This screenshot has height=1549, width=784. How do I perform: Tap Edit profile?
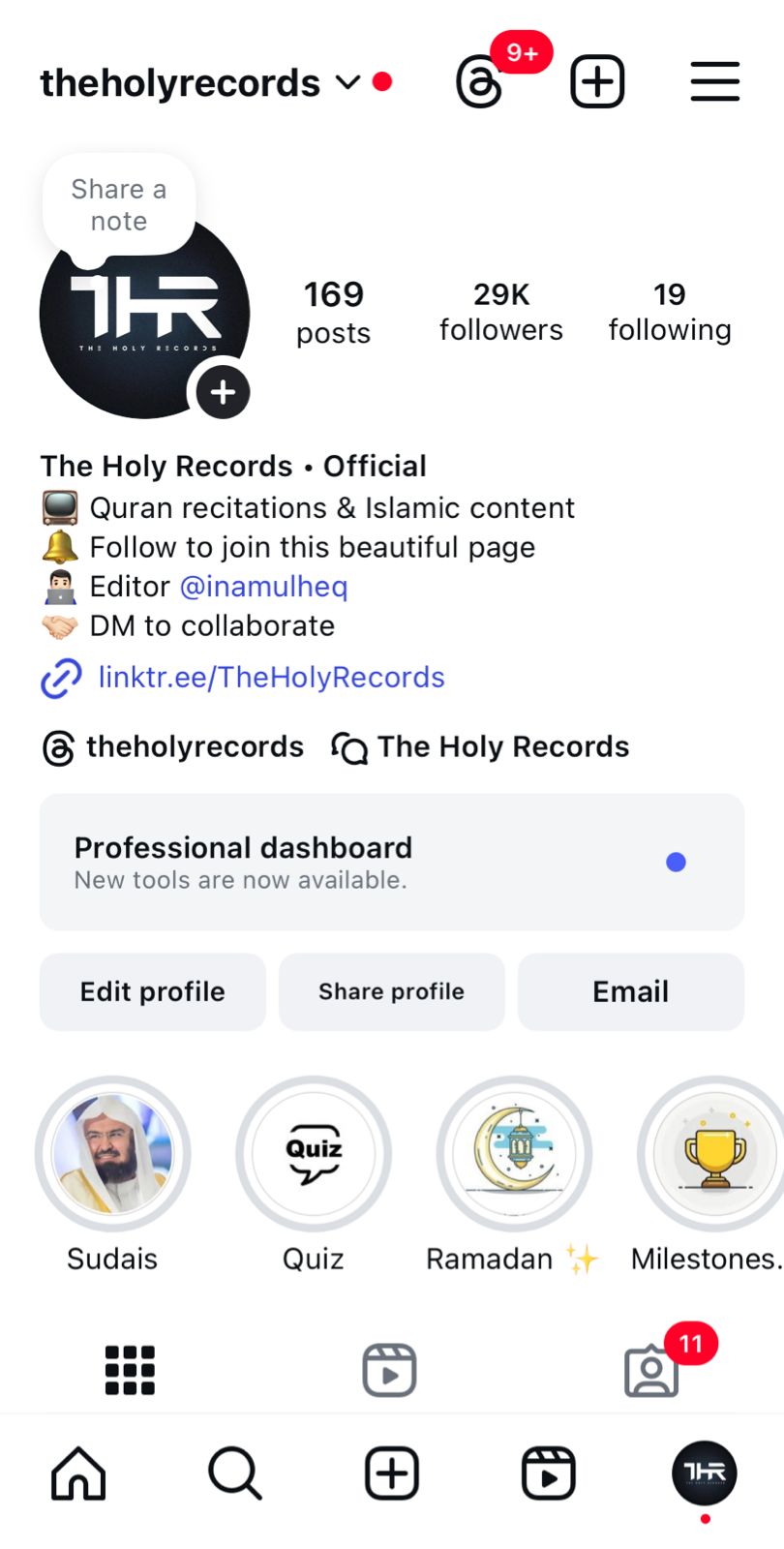tap(152, 991)
